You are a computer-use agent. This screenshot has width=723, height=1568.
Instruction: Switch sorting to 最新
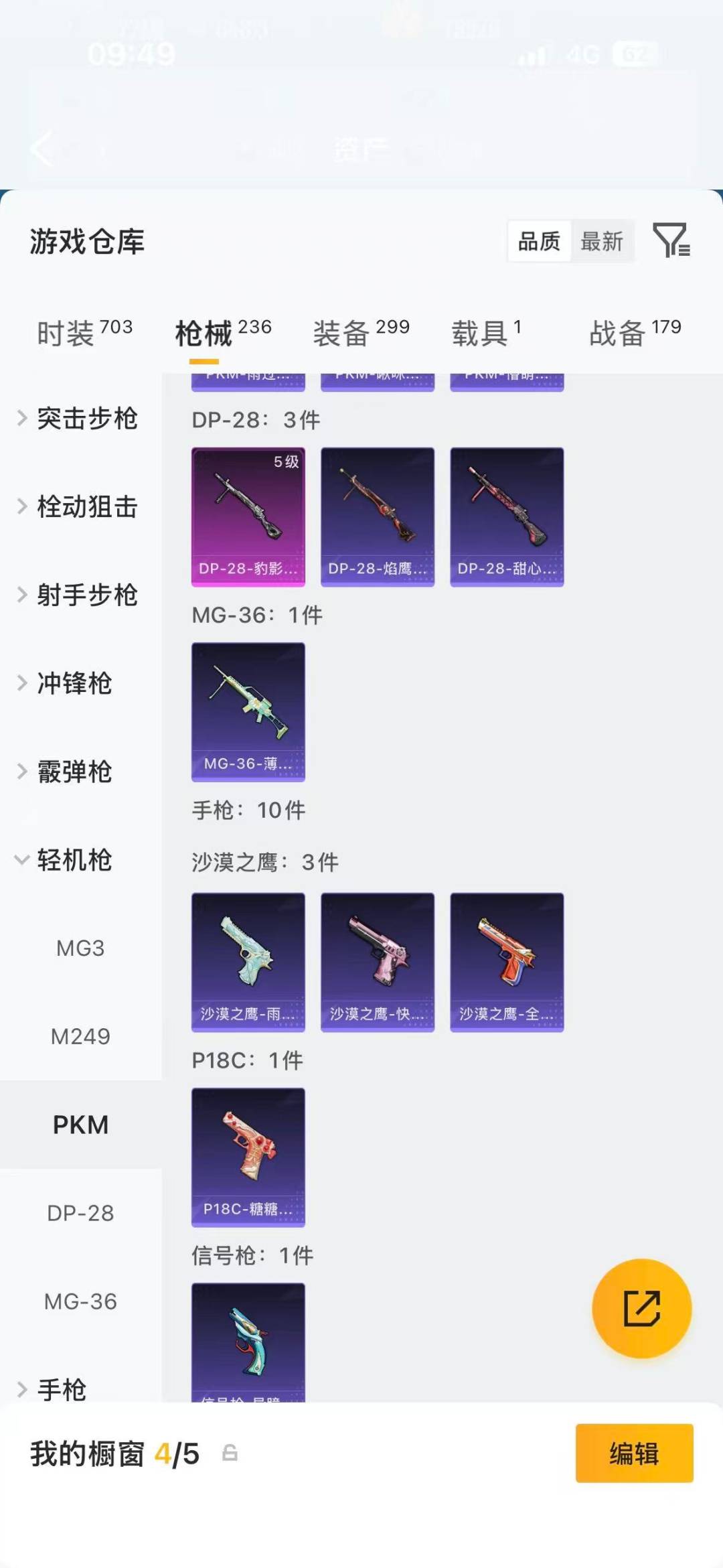coord(602,242)
